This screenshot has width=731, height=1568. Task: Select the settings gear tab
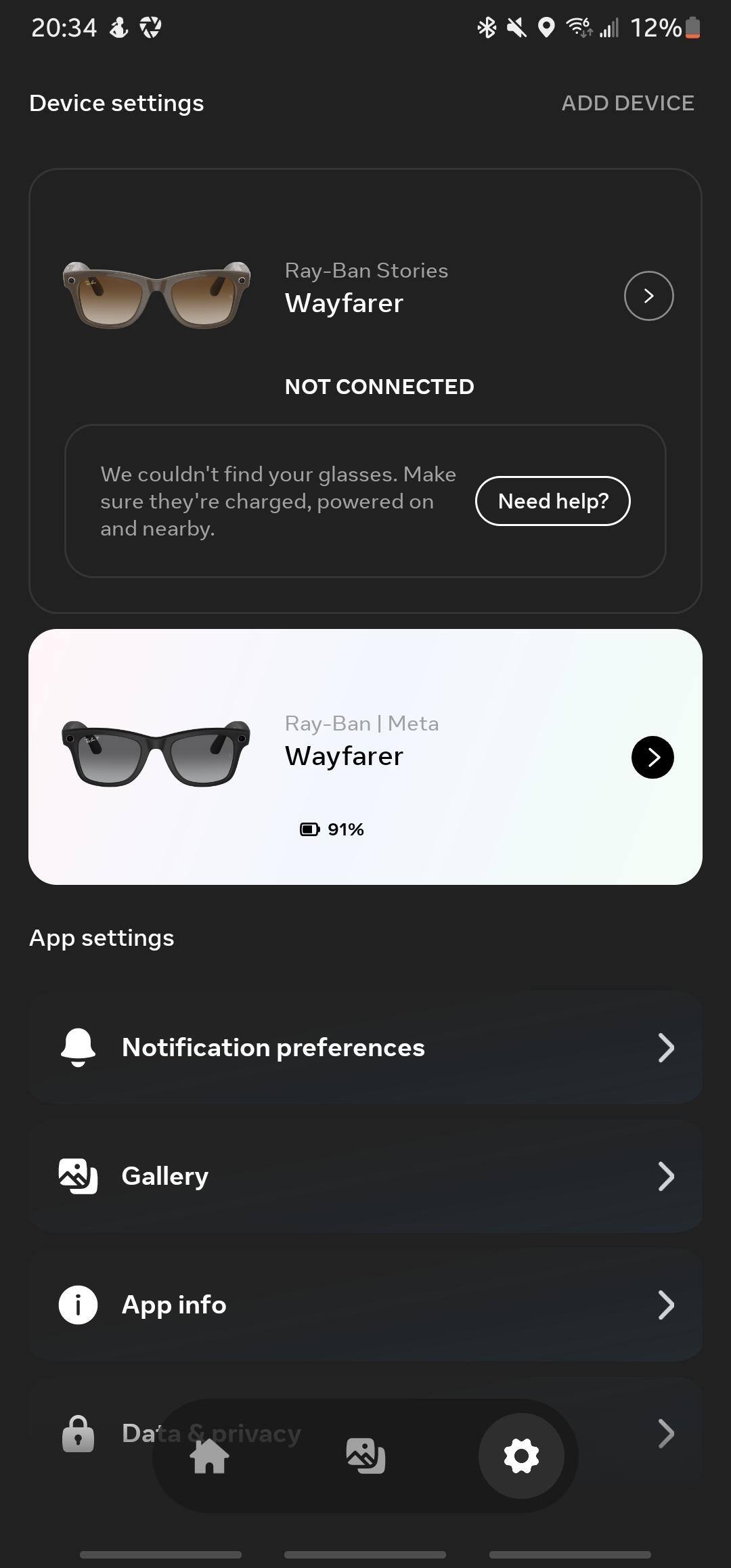tap(521, 1456)
